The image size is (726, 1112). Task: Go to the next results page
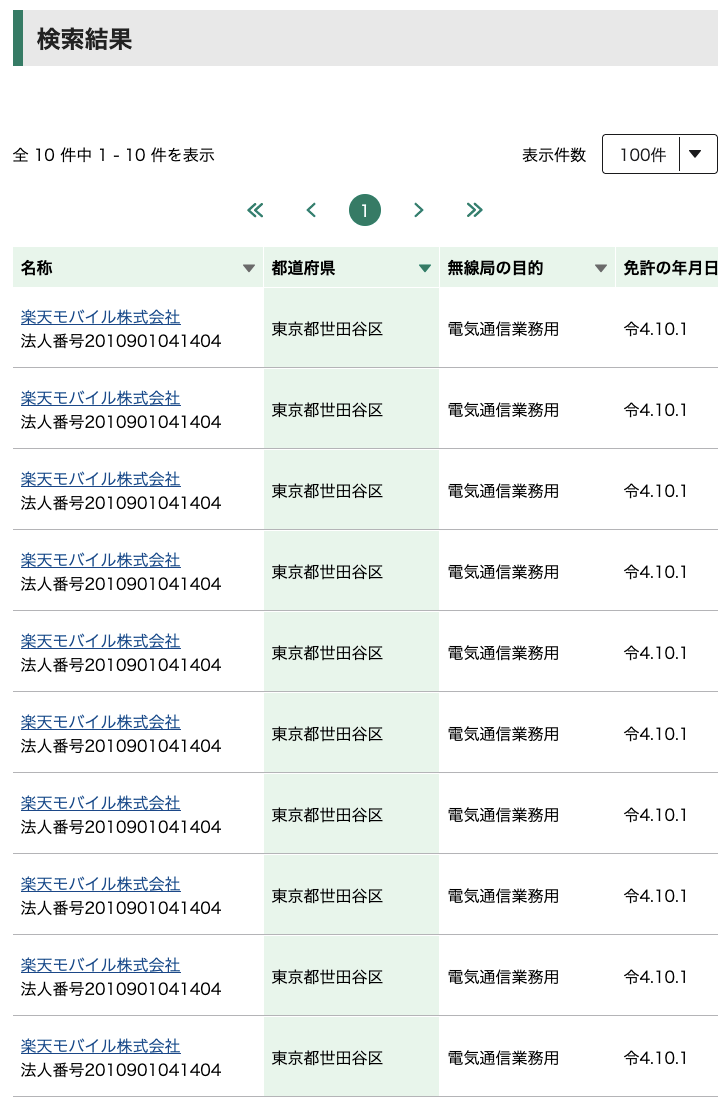tap(419, 210)
